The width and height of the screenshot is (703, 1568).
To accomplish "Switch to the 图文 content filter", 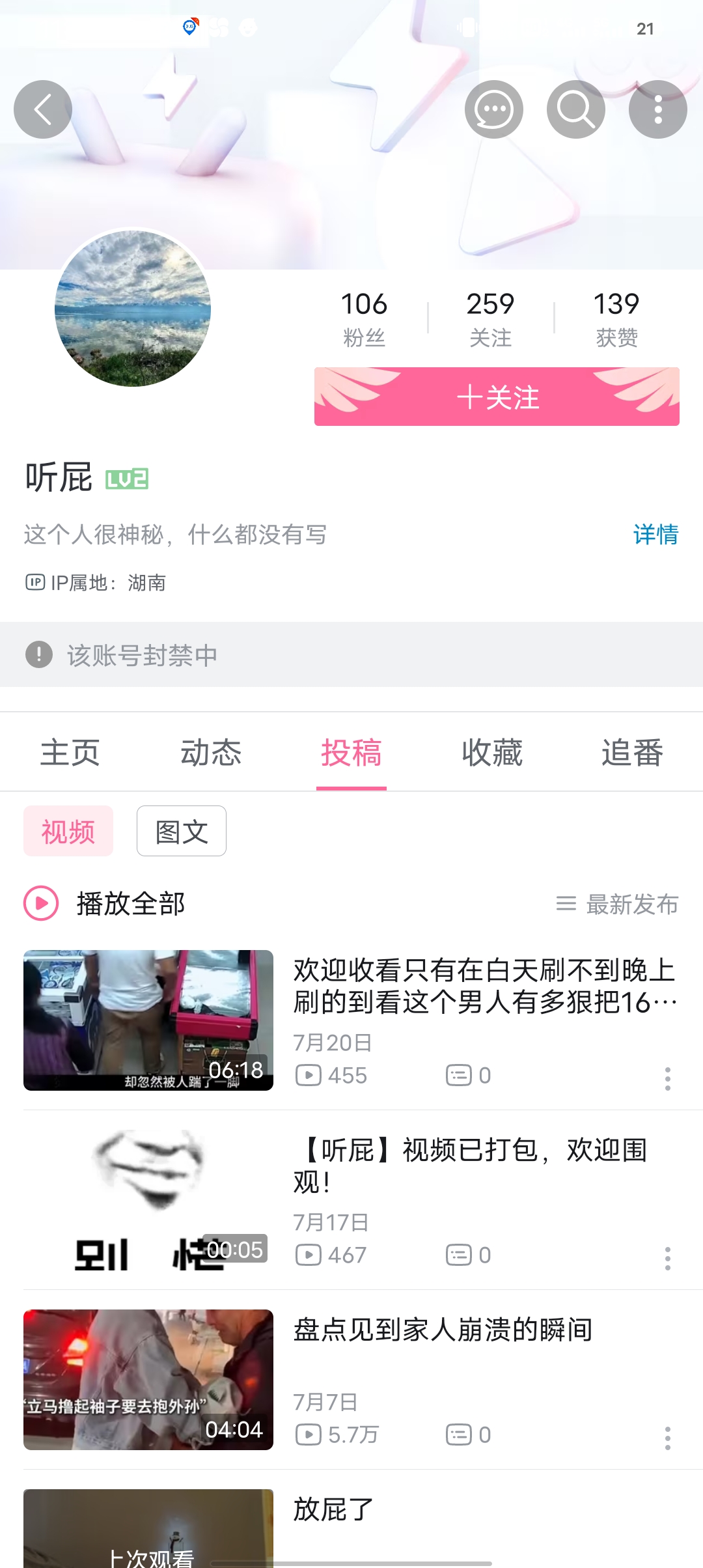I will click(182, 831).
